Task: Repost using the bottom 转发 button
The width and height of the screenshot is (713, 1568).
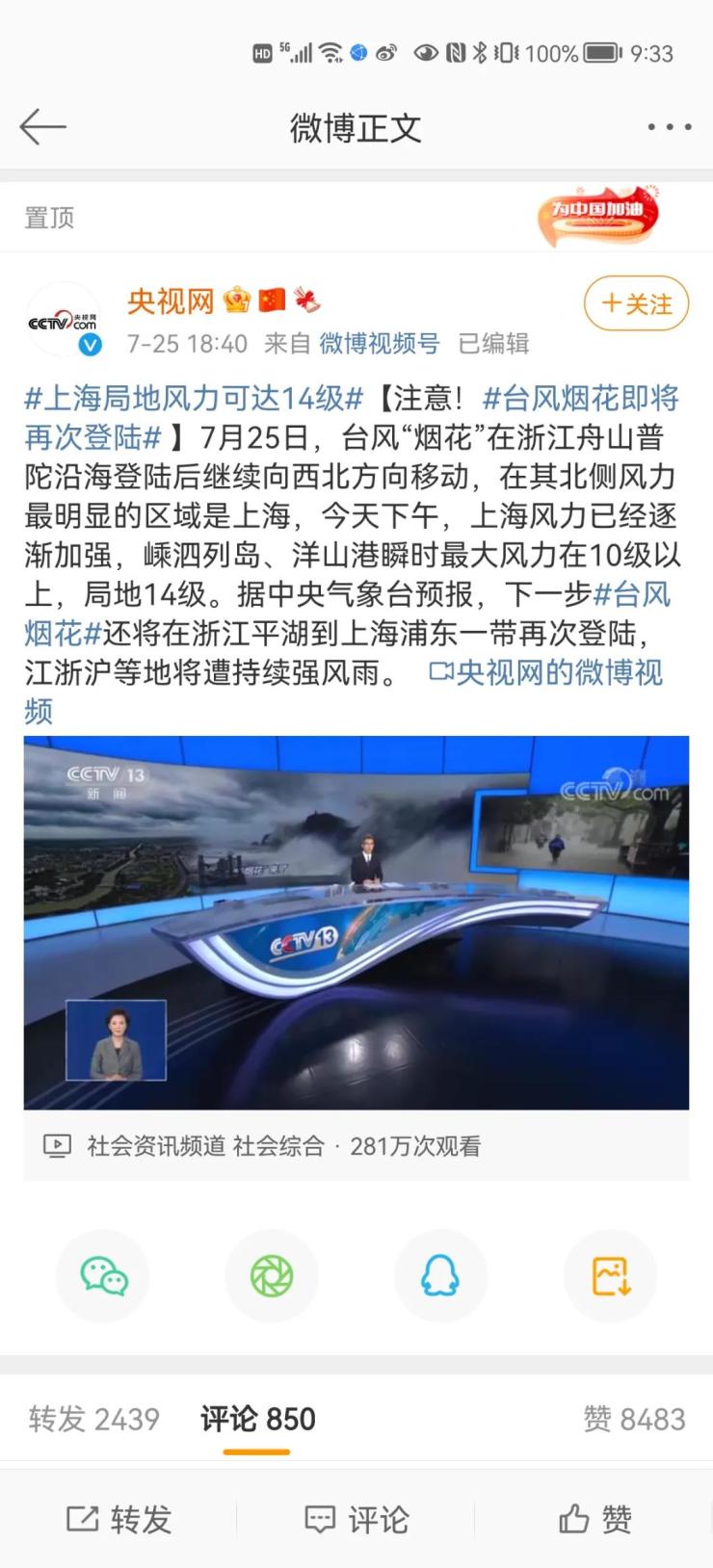Action: (119, 1519)
